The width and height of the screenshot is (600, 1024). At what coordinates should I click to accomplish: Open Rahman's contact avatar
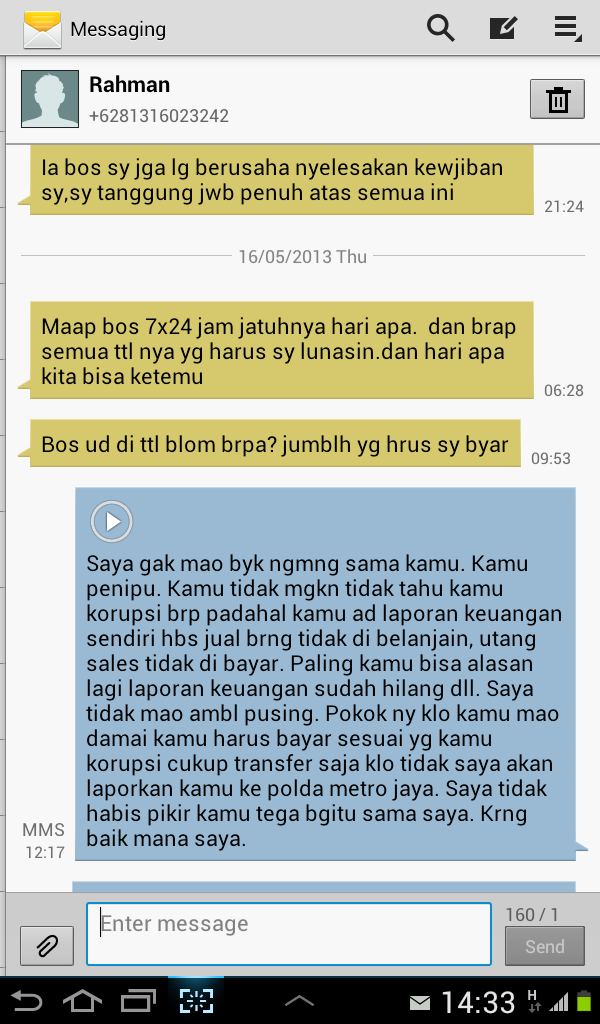pos(50,99)
